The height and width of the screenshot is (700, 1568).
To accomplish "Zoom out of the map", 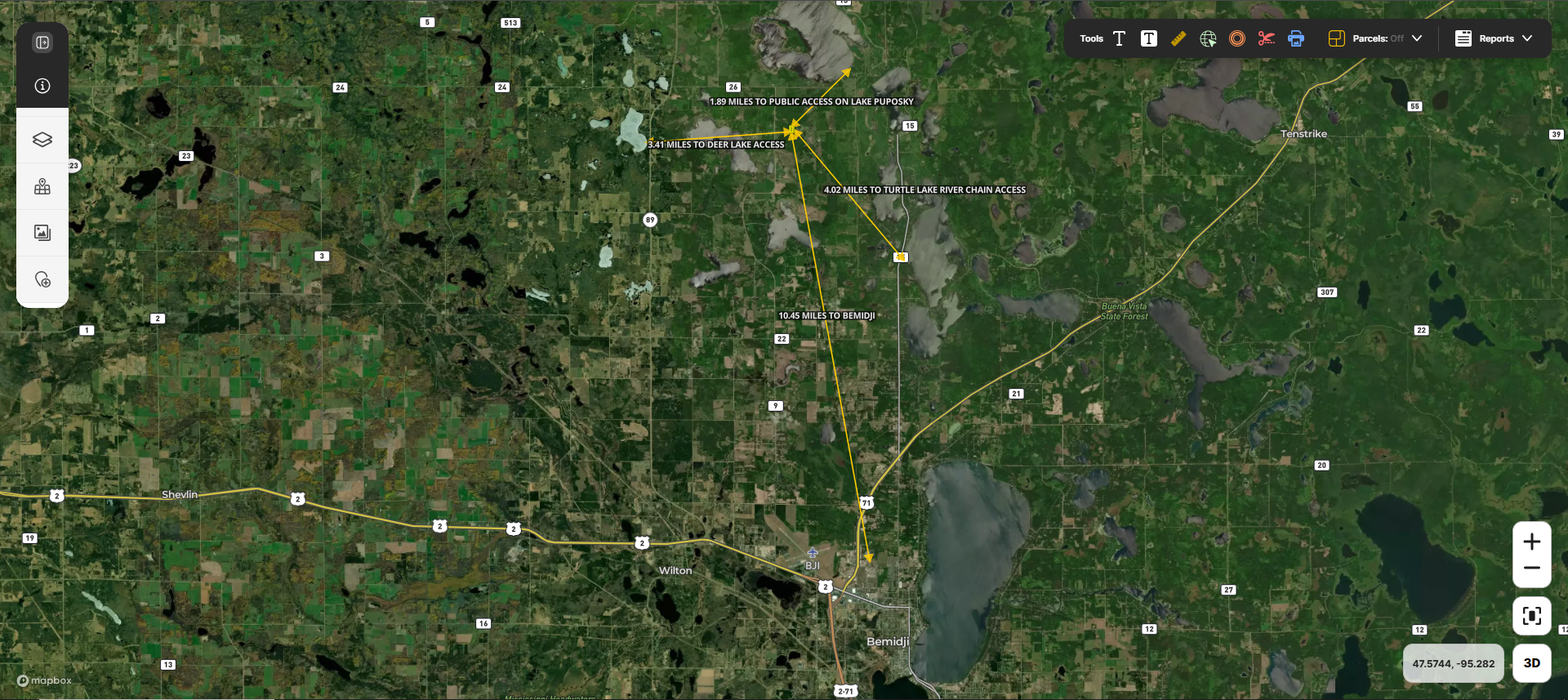I will (1531, 568).
